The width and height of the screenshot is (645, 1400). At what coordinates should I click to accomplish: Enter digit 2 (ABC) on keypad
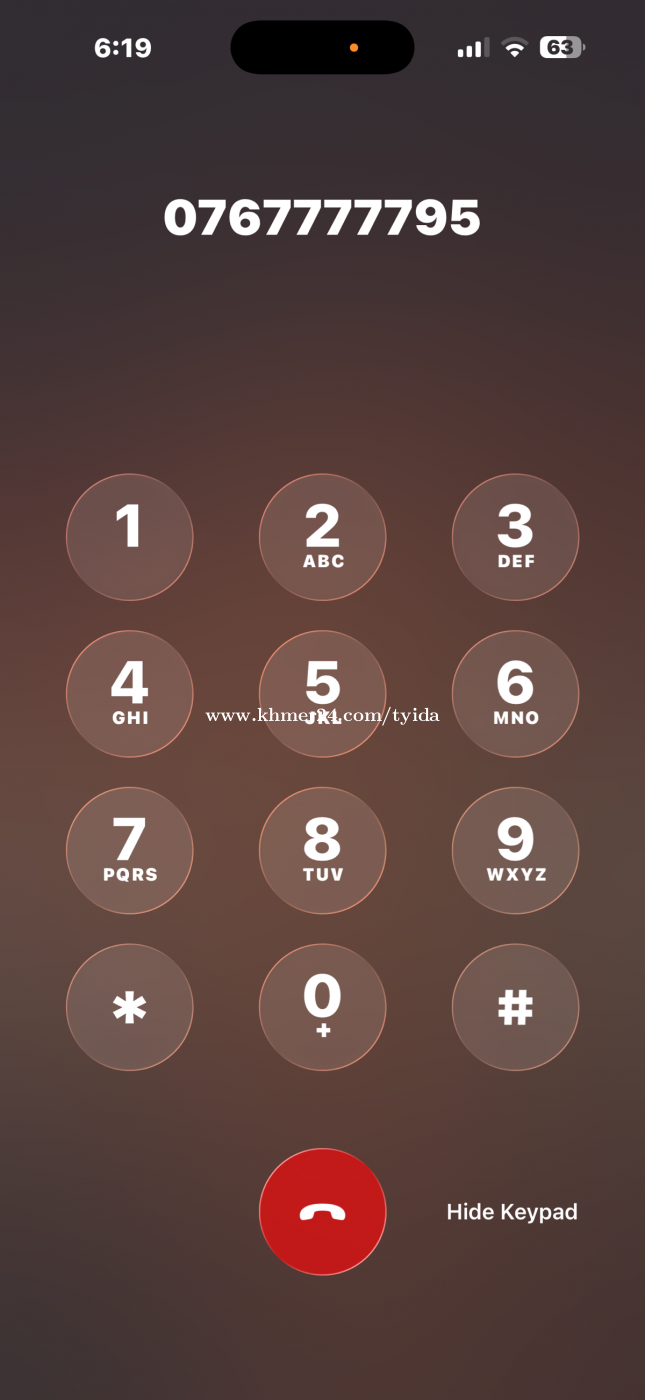(x=322, y=537)
